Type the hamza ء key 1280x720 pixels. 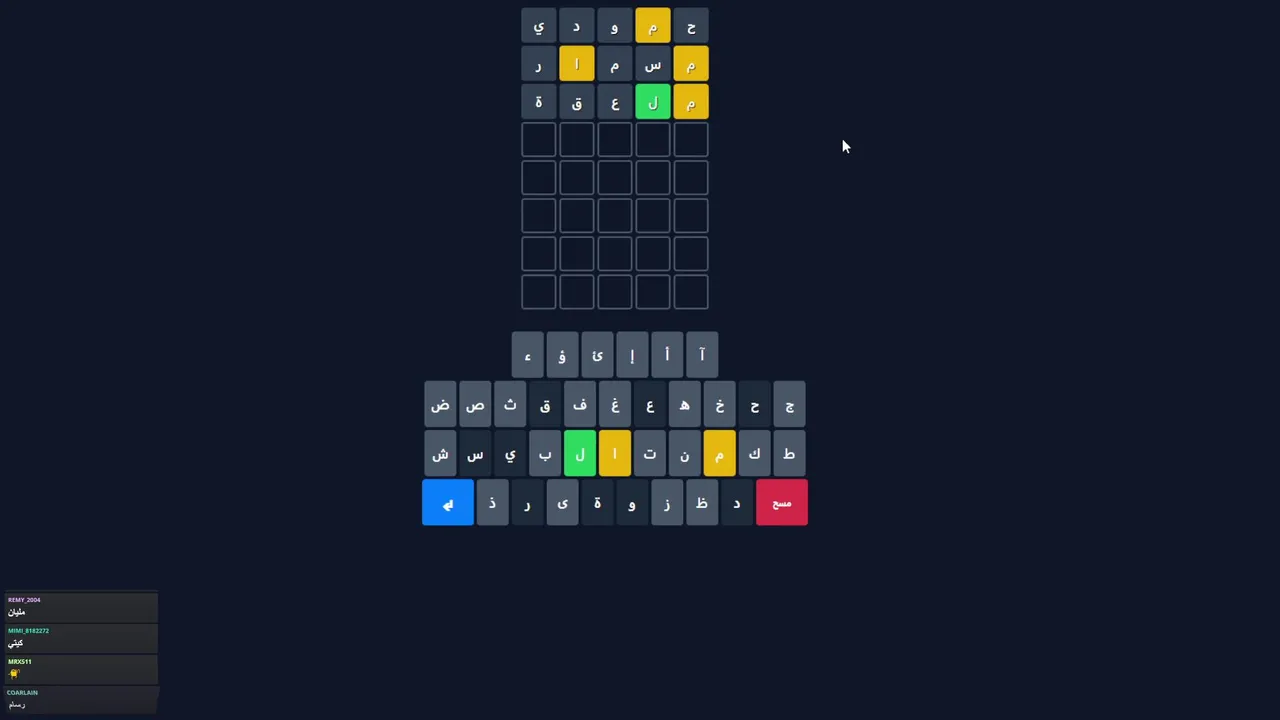(527, 355)
